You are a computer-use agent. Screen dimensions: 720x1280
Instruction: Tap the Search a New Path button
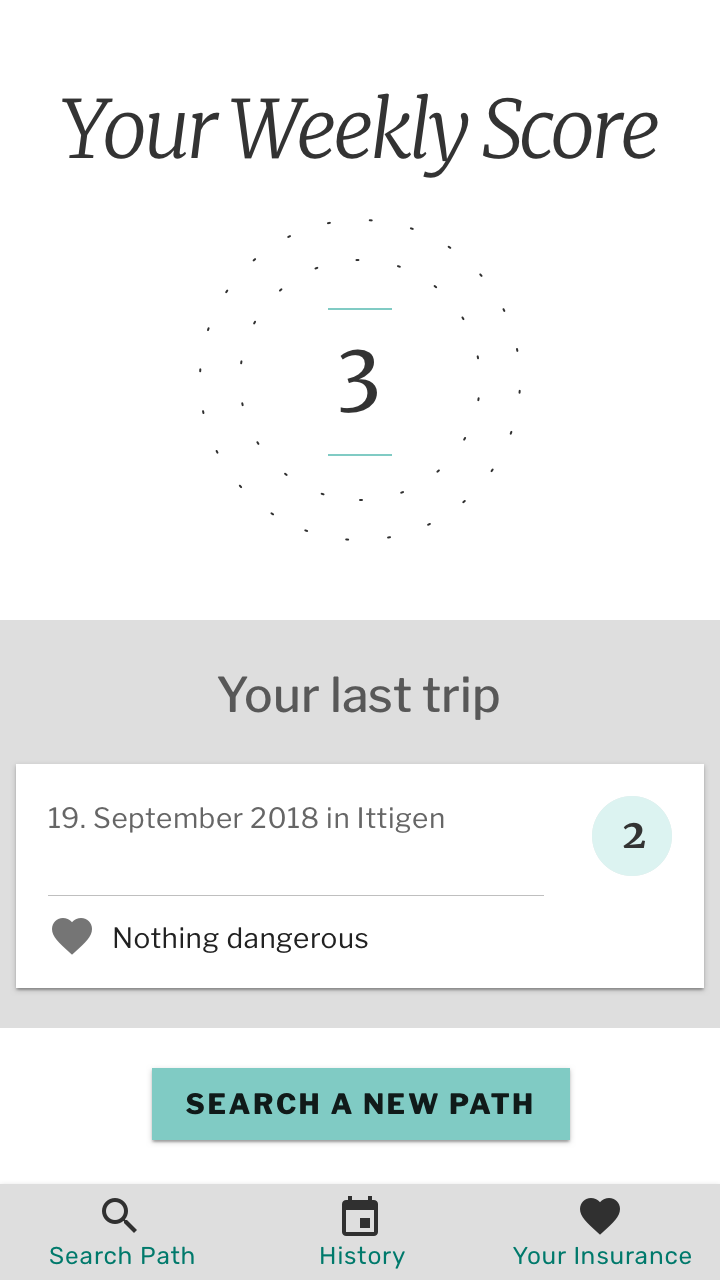tap(360, 1103)
